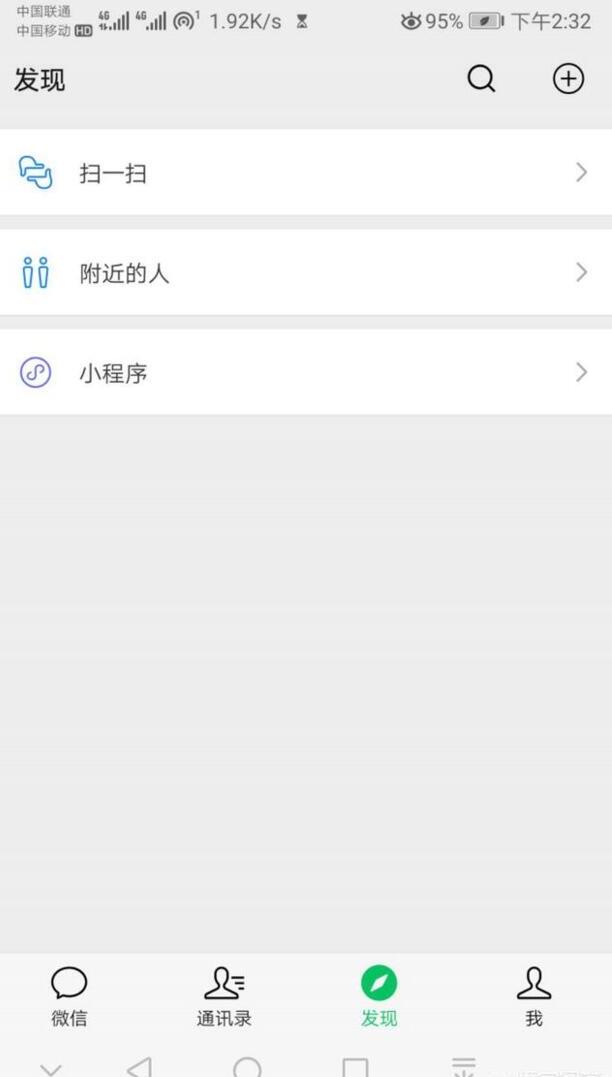Switch to the 通讯录 contacts tab
Screen dimensions: 612x1077
pyautogui.click(x=224, y=996)
